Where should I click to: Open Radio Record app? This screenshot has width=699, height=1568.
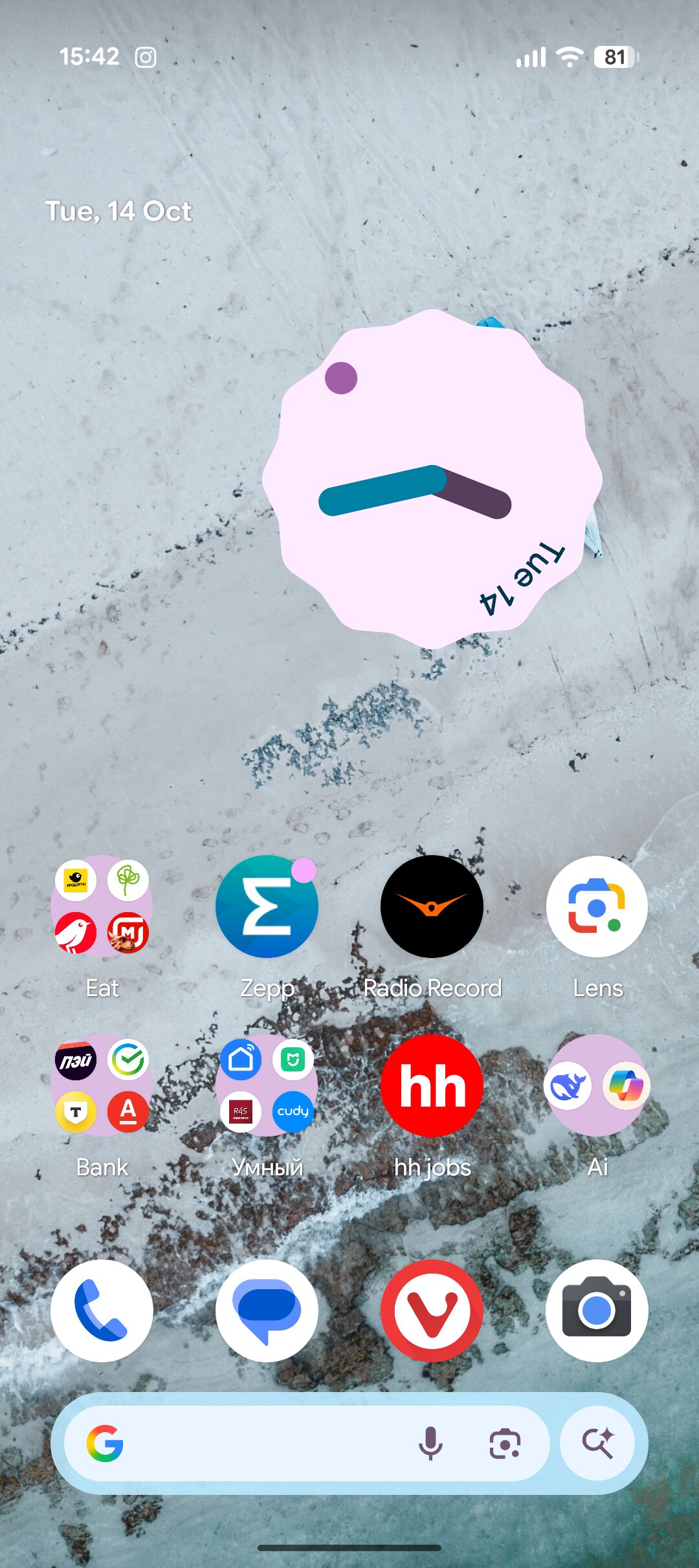tap(432, 906)
